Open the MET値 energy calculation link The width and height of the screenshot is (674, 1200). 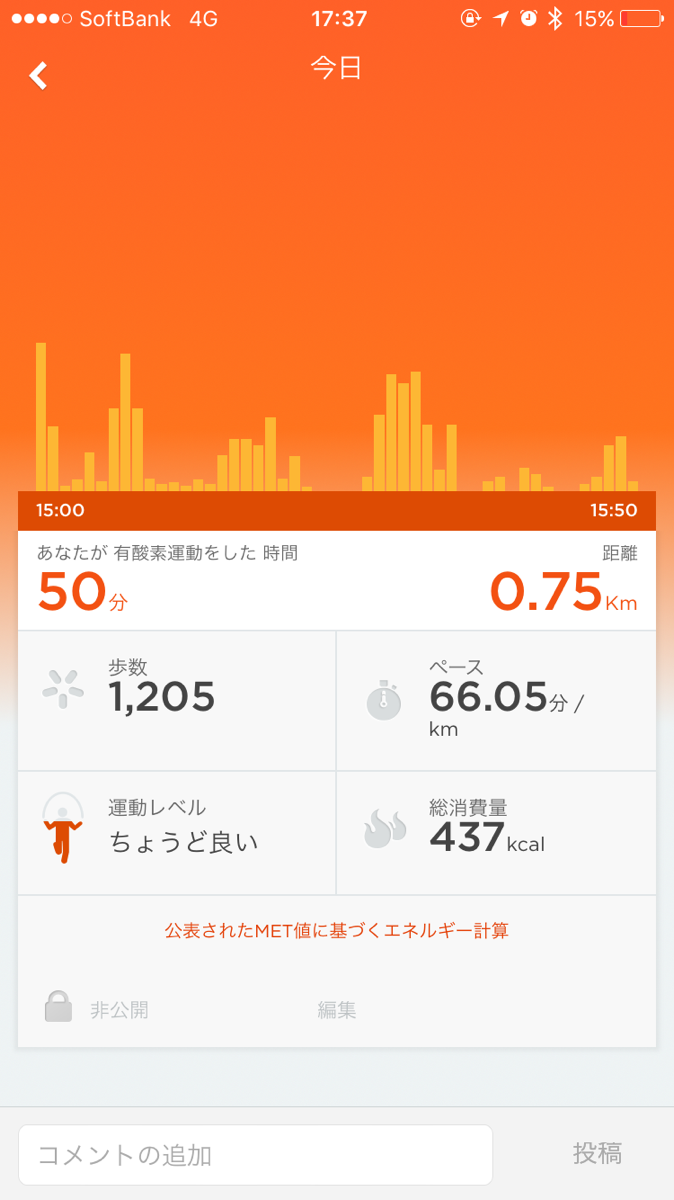[x=337, y=931]
